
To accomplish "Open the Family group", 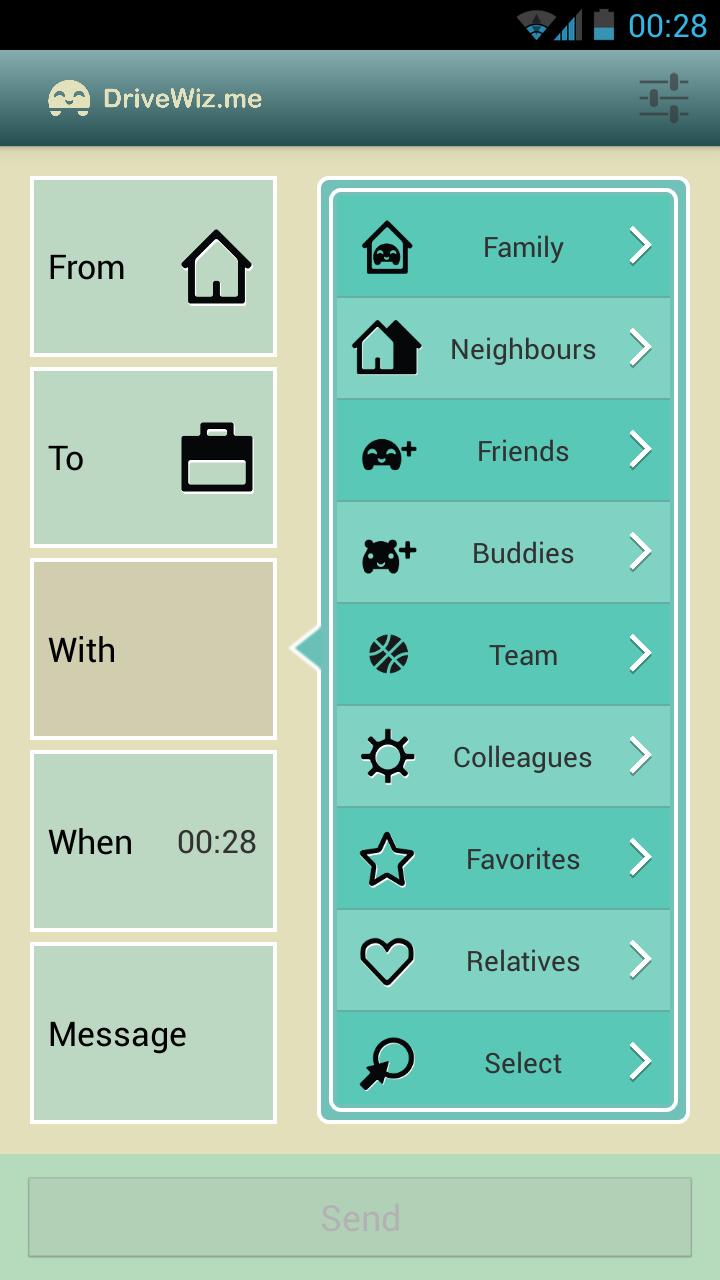I will [x=503, y=246].
